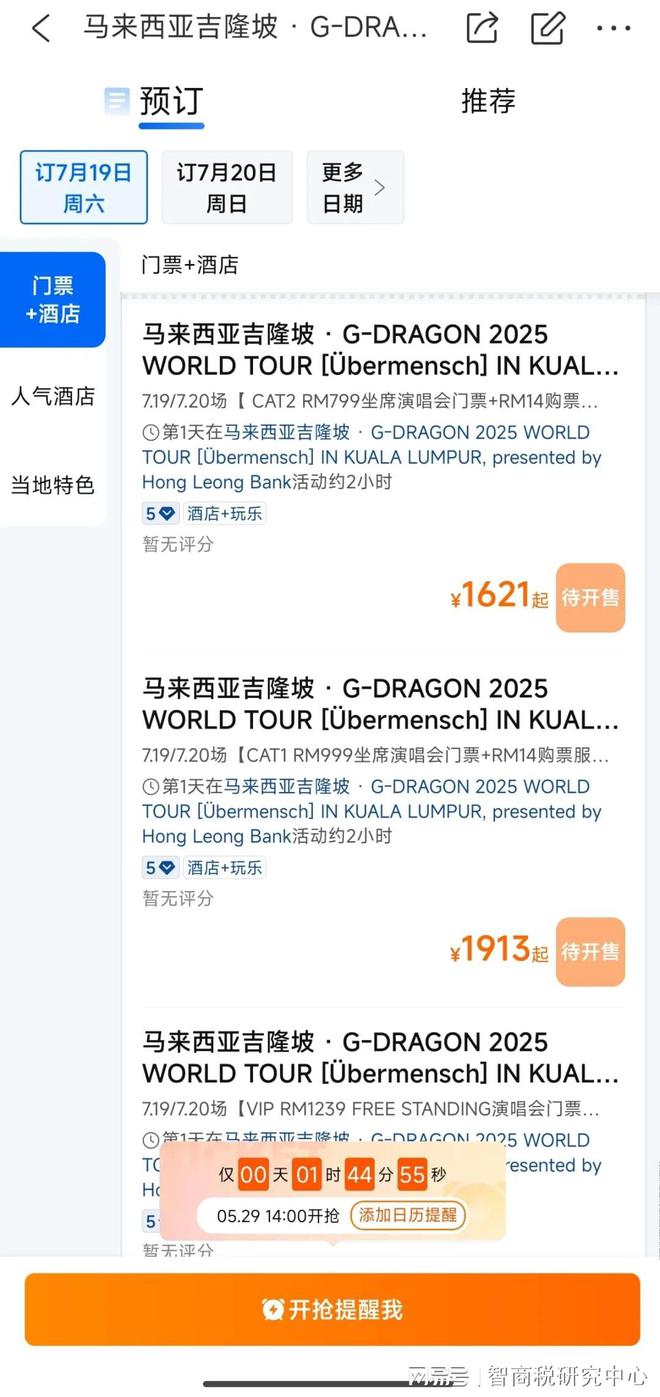Choose date 订7月19日 周六

(x=84, y=187)
